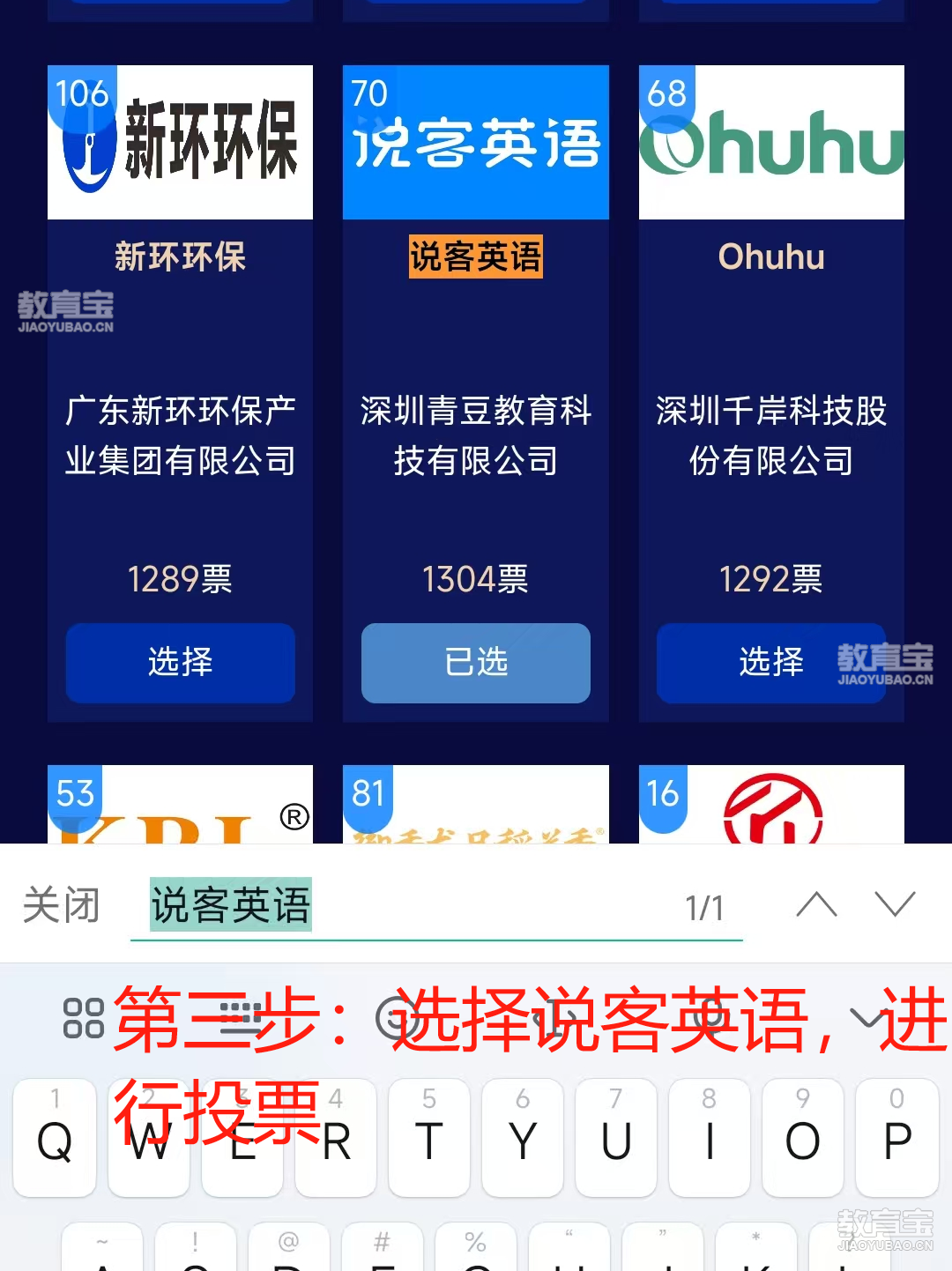Jump to previous search match
Viewport: 952px width, 1271px height.
point(816,904)
